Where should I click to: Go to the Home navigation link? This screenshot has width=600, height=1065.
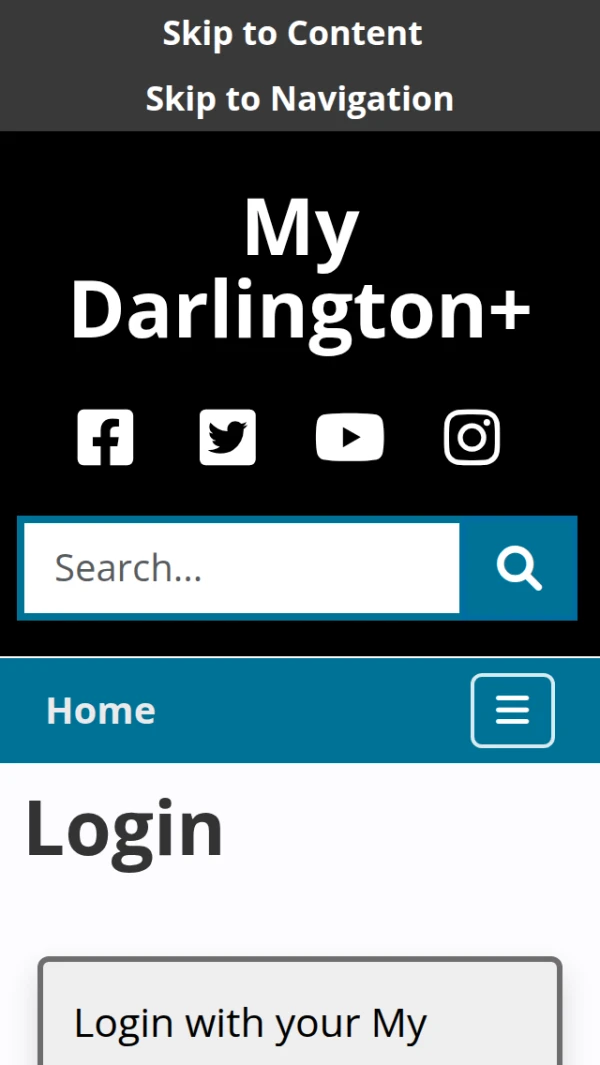click(x=101, y=711)
